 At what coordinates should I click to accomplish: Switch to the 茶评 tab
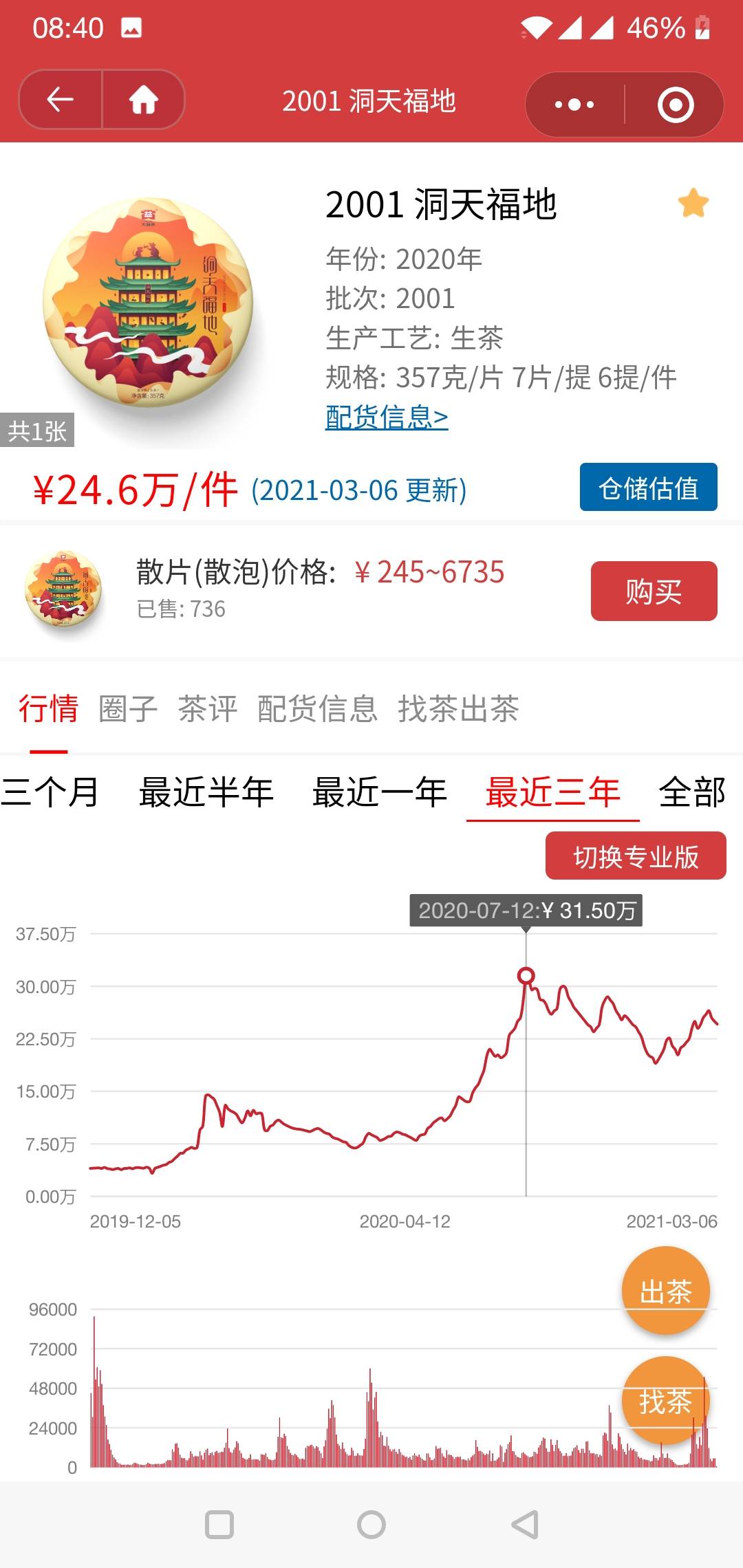207,709
